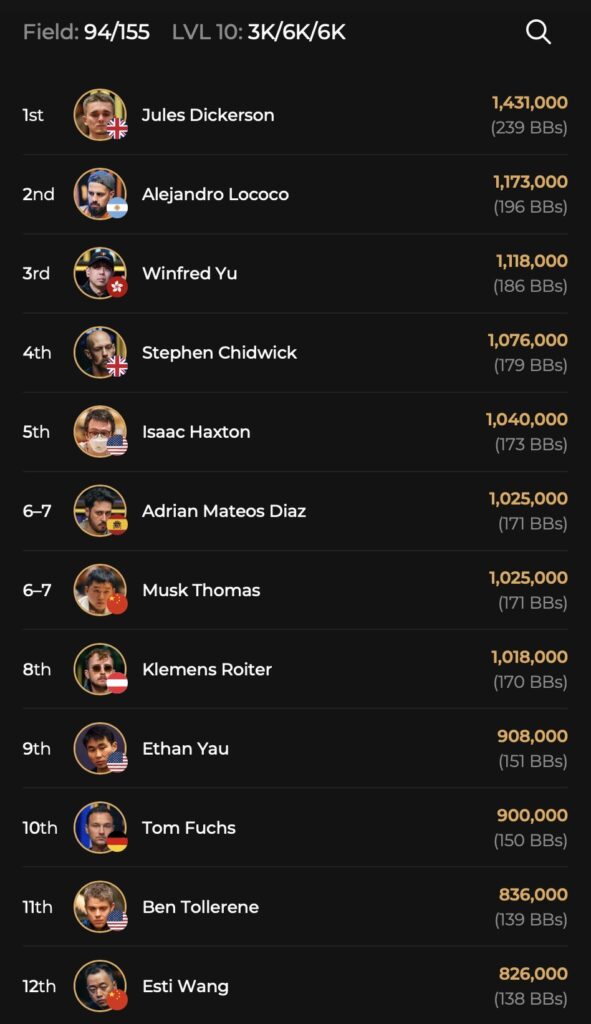Tap Isaac Haxton's row
Viewport: 591px width, 1024px height.
[295, 432]
